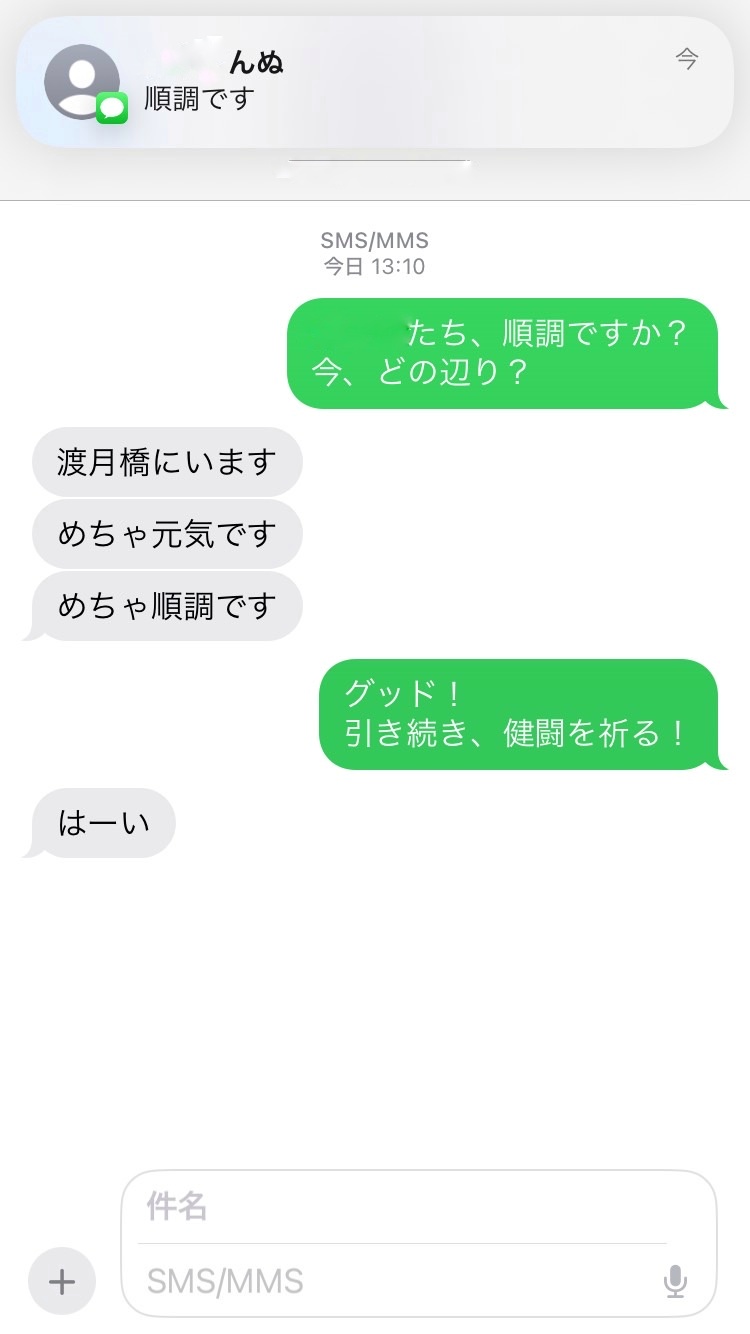Open the 順調です notification banner
750x1334 pixels.
click(374, 82)
